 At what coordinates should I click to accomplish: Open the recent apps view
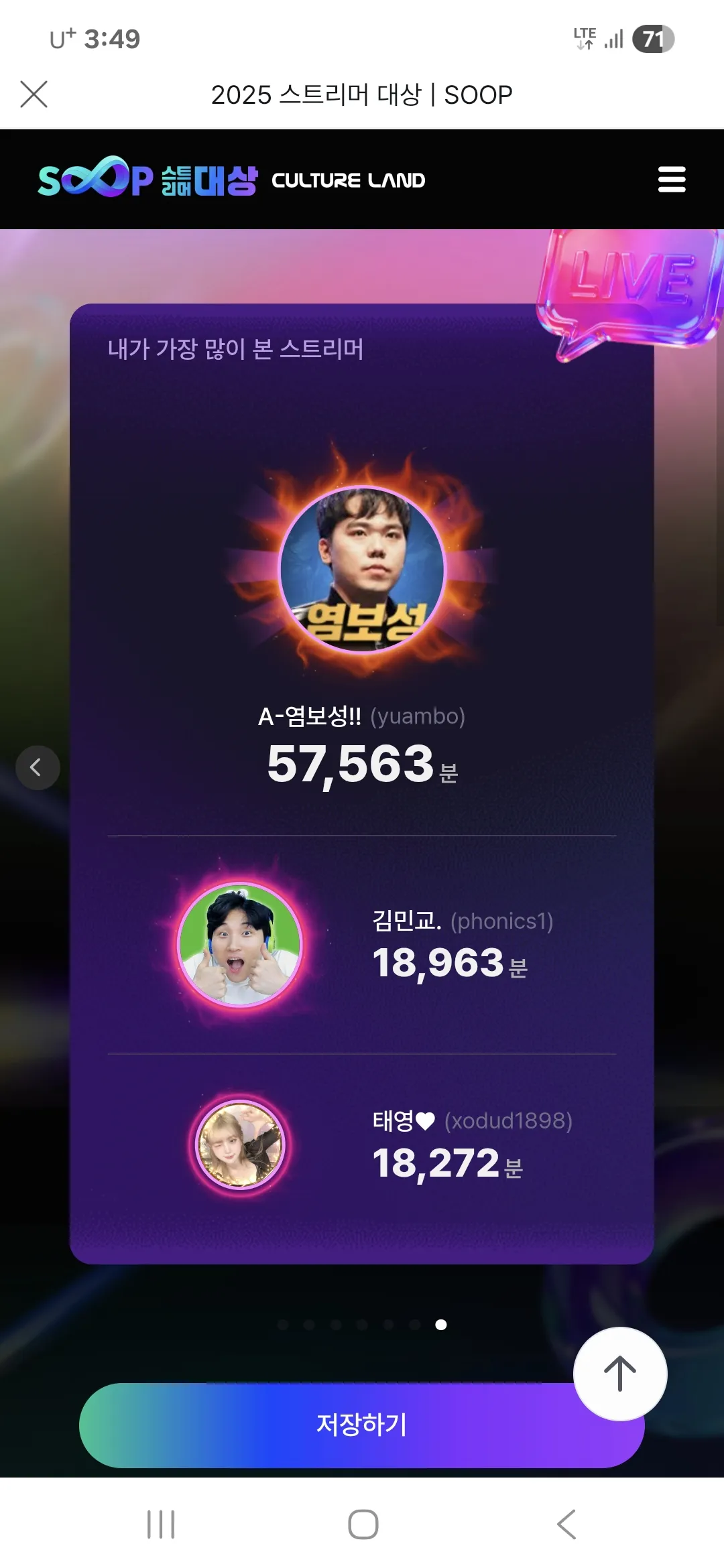161,1524
